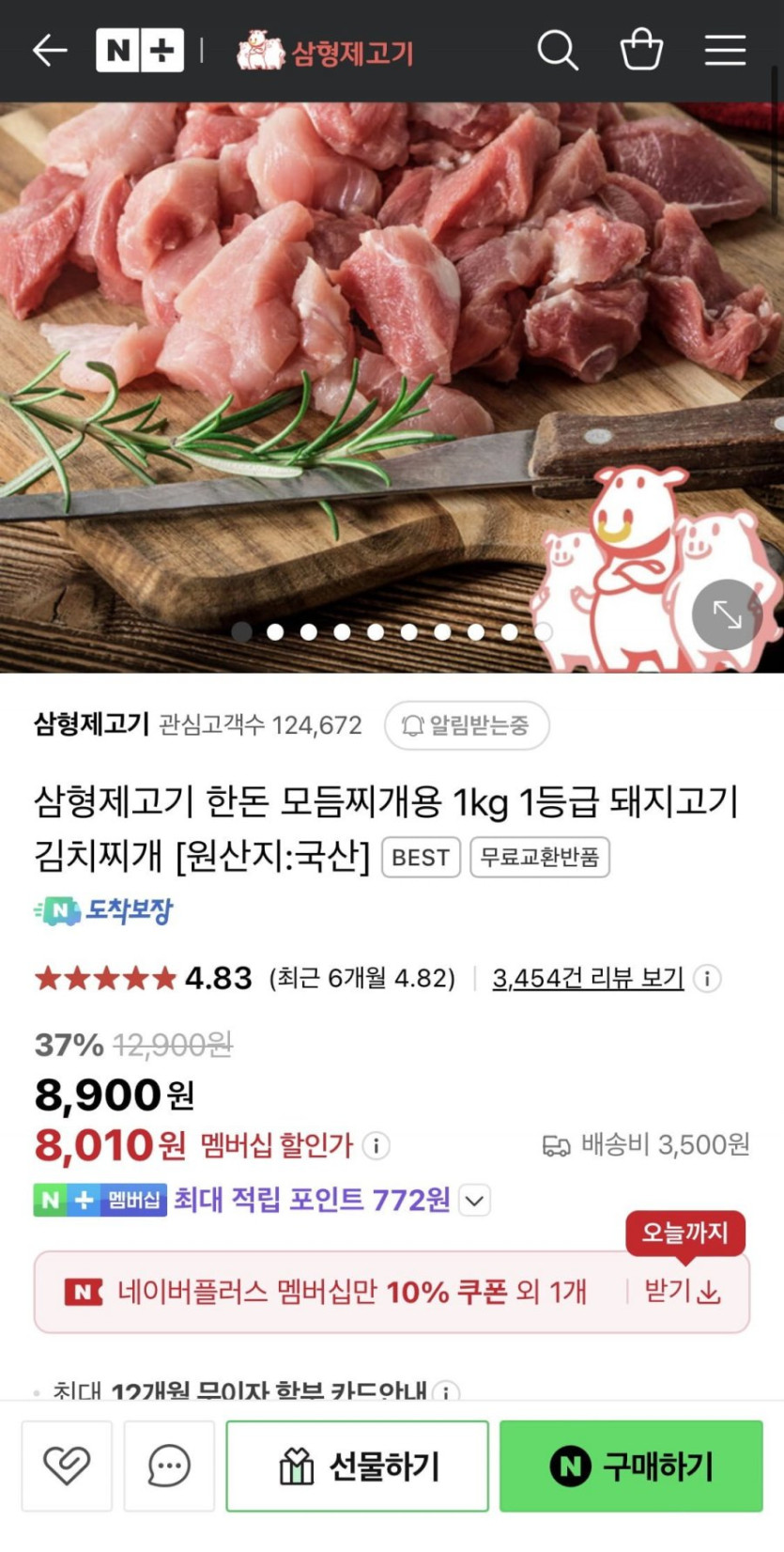Image resolution: width=784 pixels, height=1552 pixels.
Task: Show review rating info icon
Action: point(707,978)
